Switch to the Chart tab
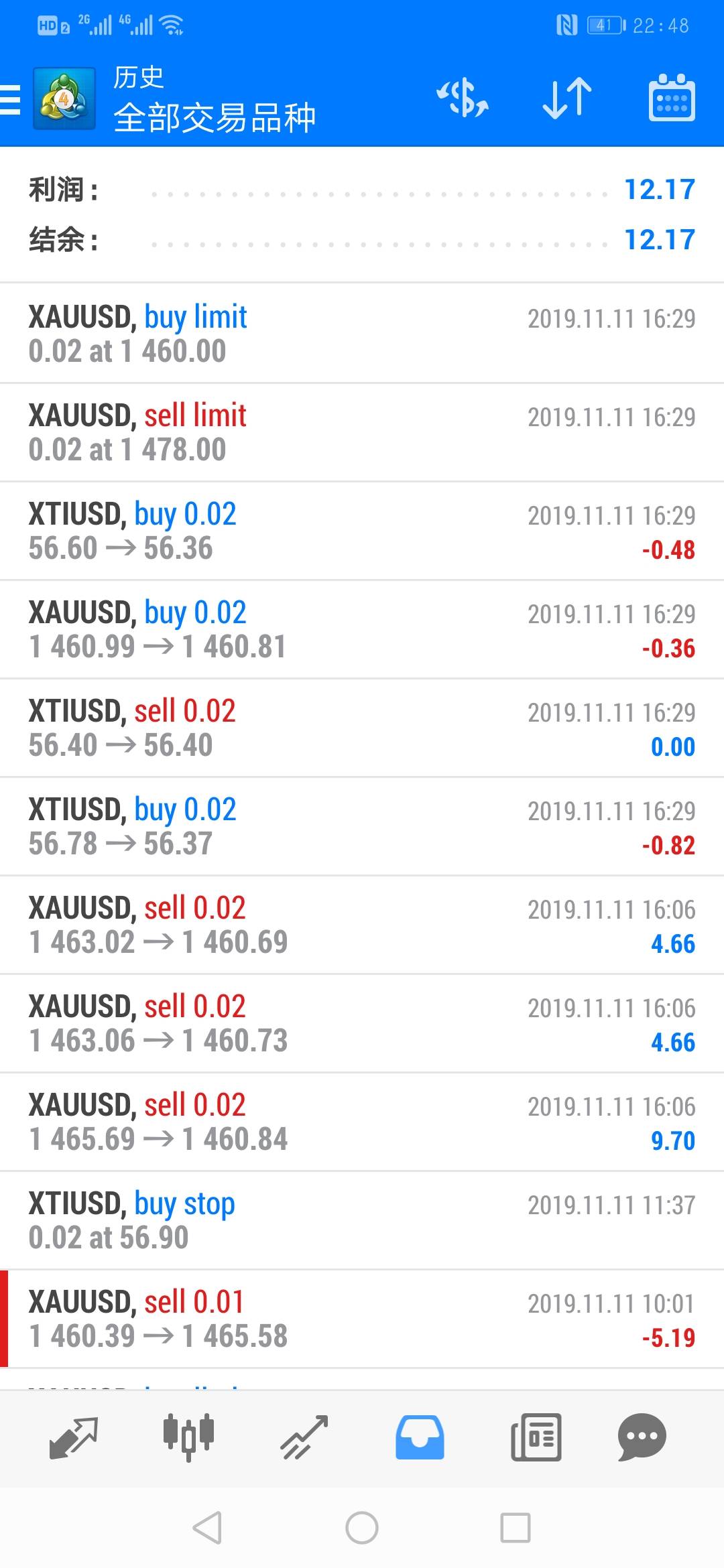This screenshot has width=724, height=1568. pos(188,1437)
